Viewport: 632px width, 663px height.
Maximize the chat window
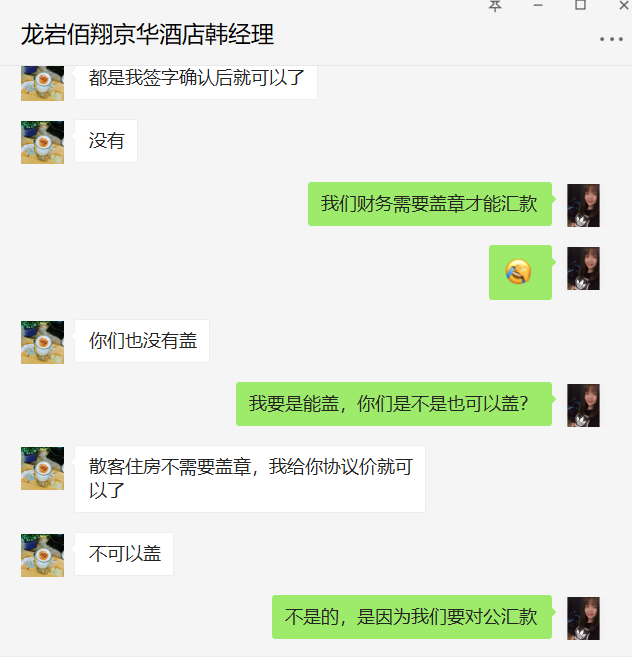pos(580,6)
